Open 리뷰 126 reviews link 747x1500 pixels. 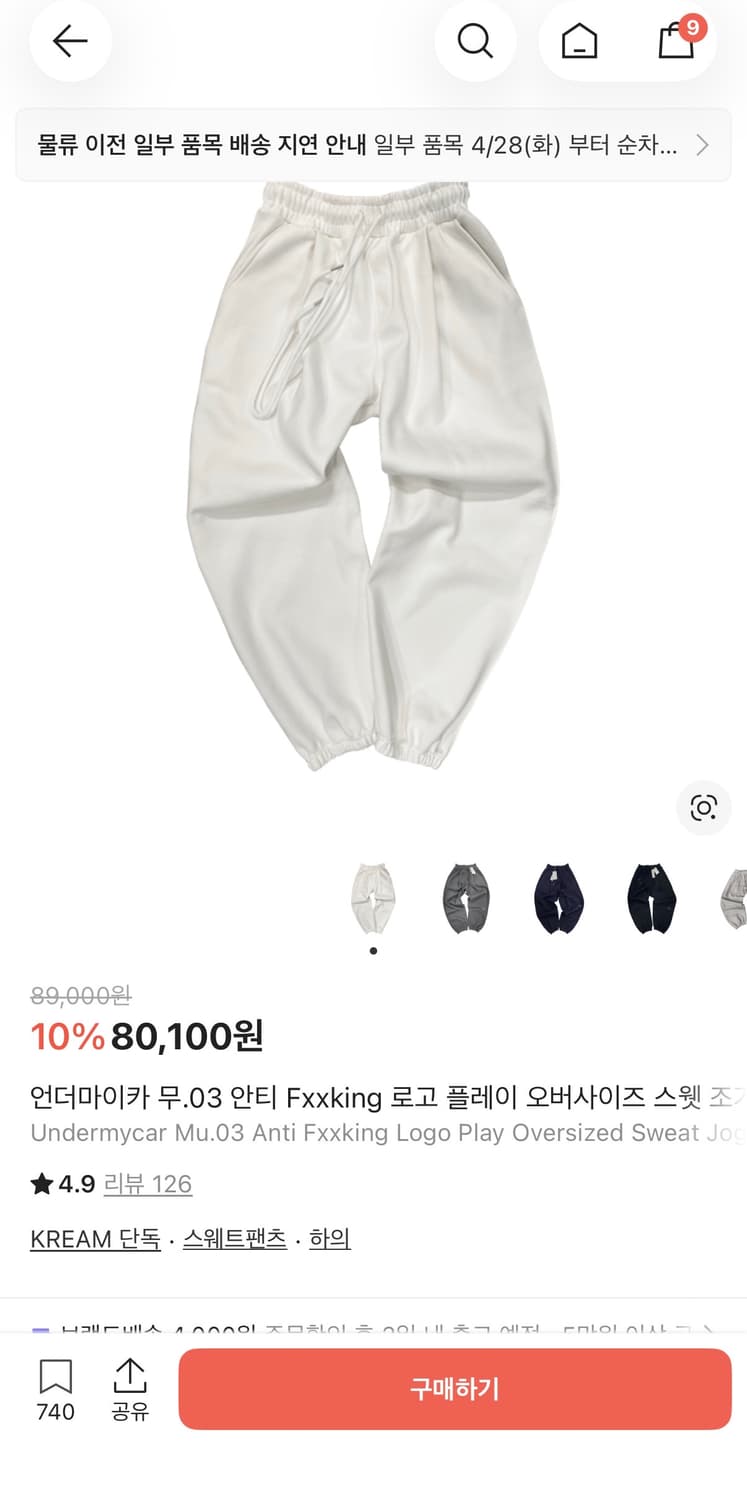146,1184
